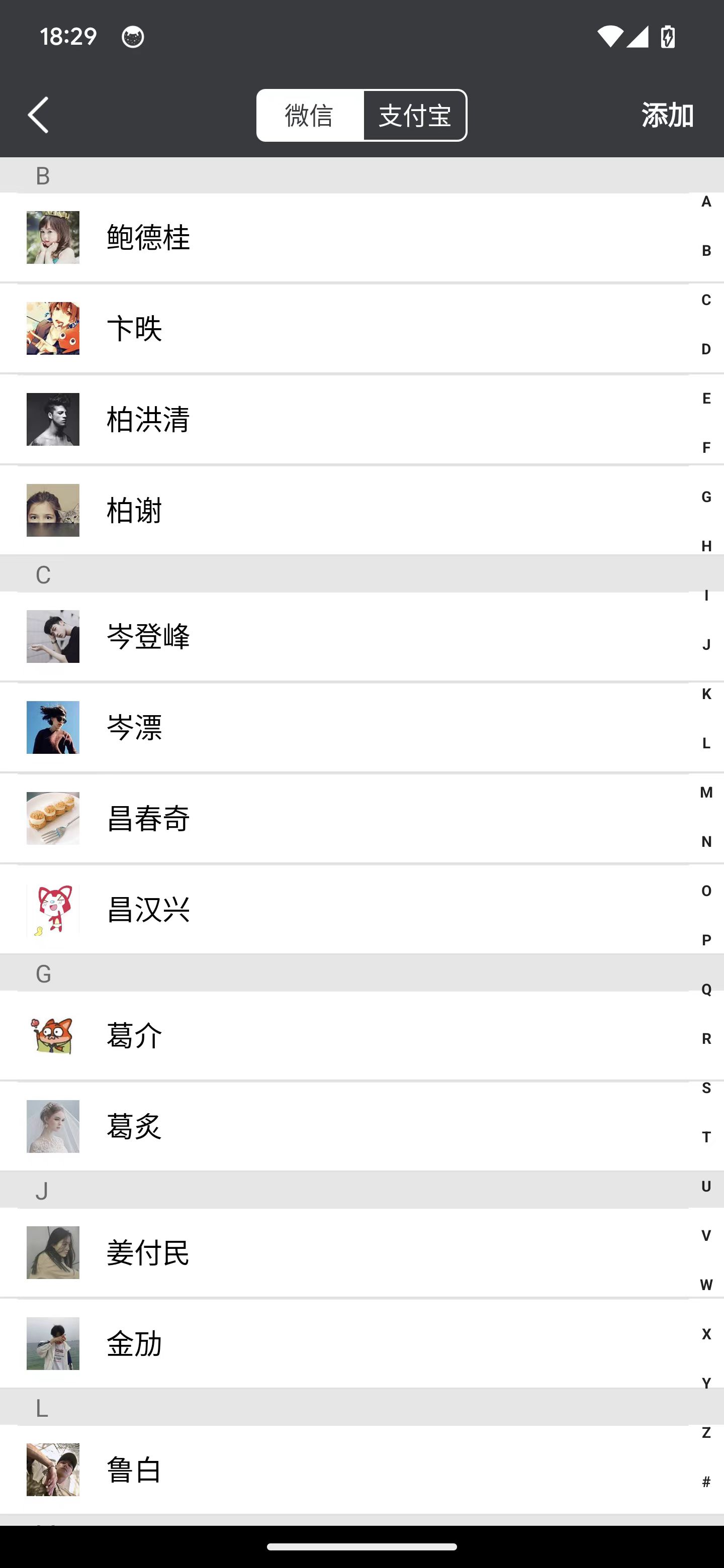Tap 添加 to add a new contact
The width and height of the screenshot is (724, 1568).
click(x=667, y=115)
